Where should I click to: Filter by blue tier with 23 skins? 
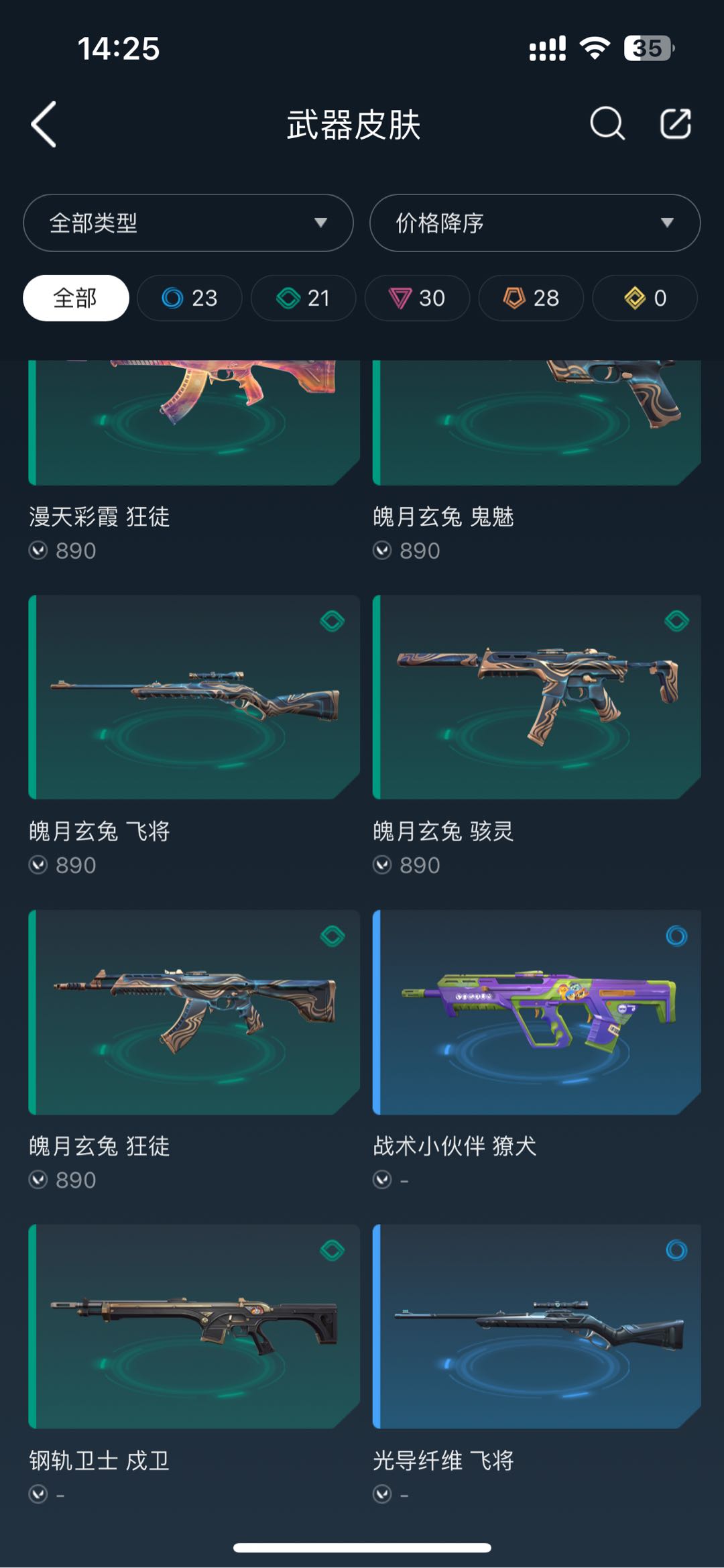[x=190, y=298]
